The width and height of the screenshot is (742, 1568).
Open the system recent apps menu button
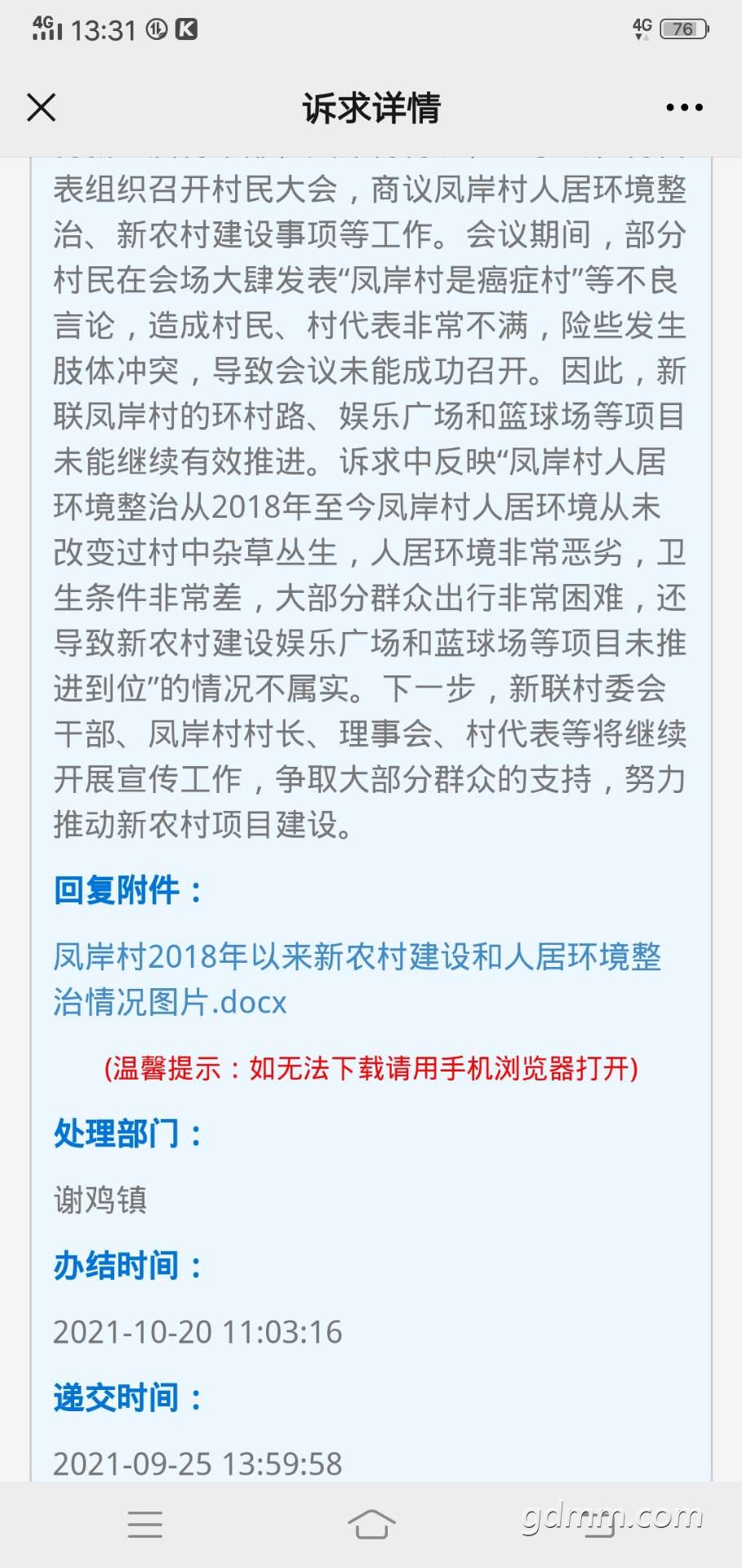click(145, 1524)
